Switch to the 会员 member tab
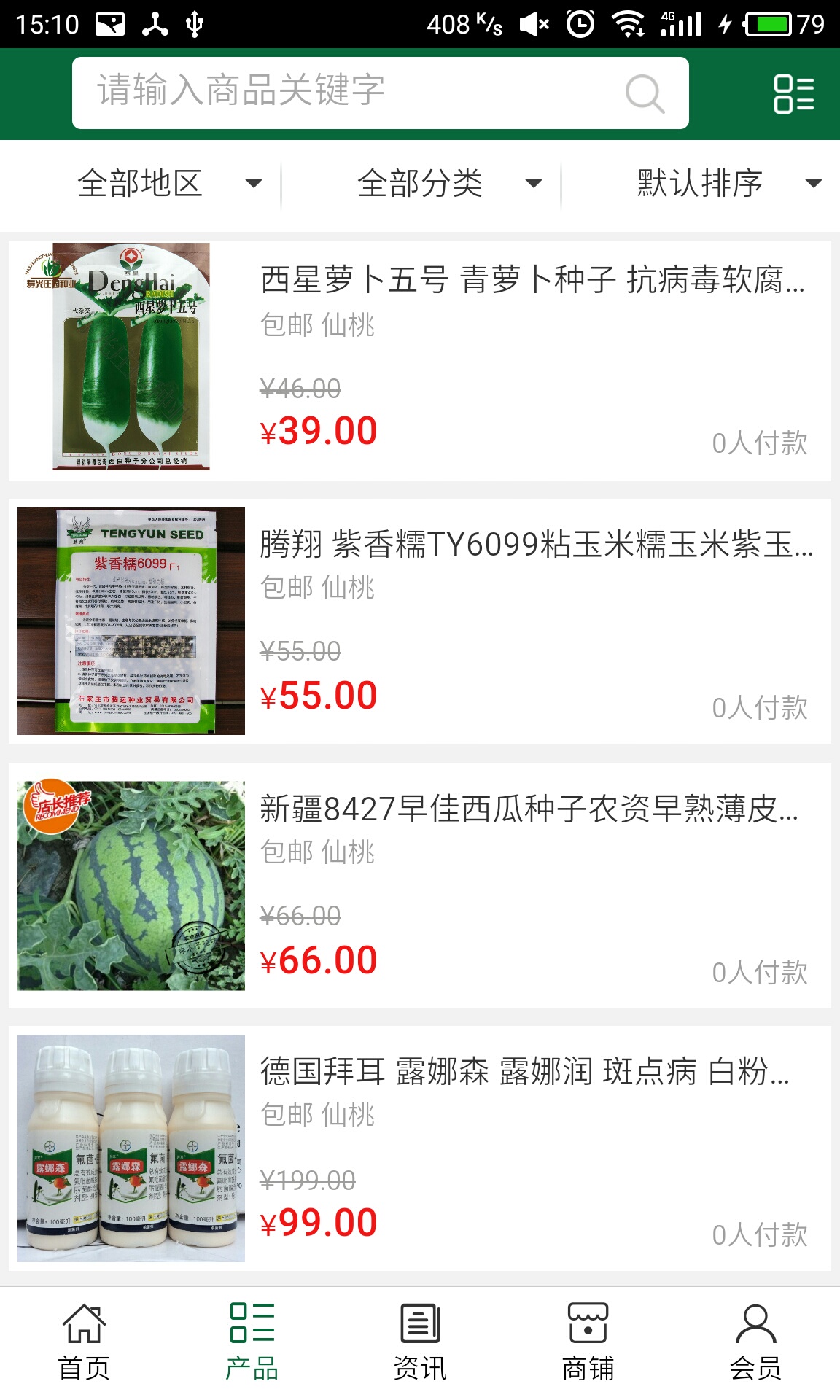 755,1342
